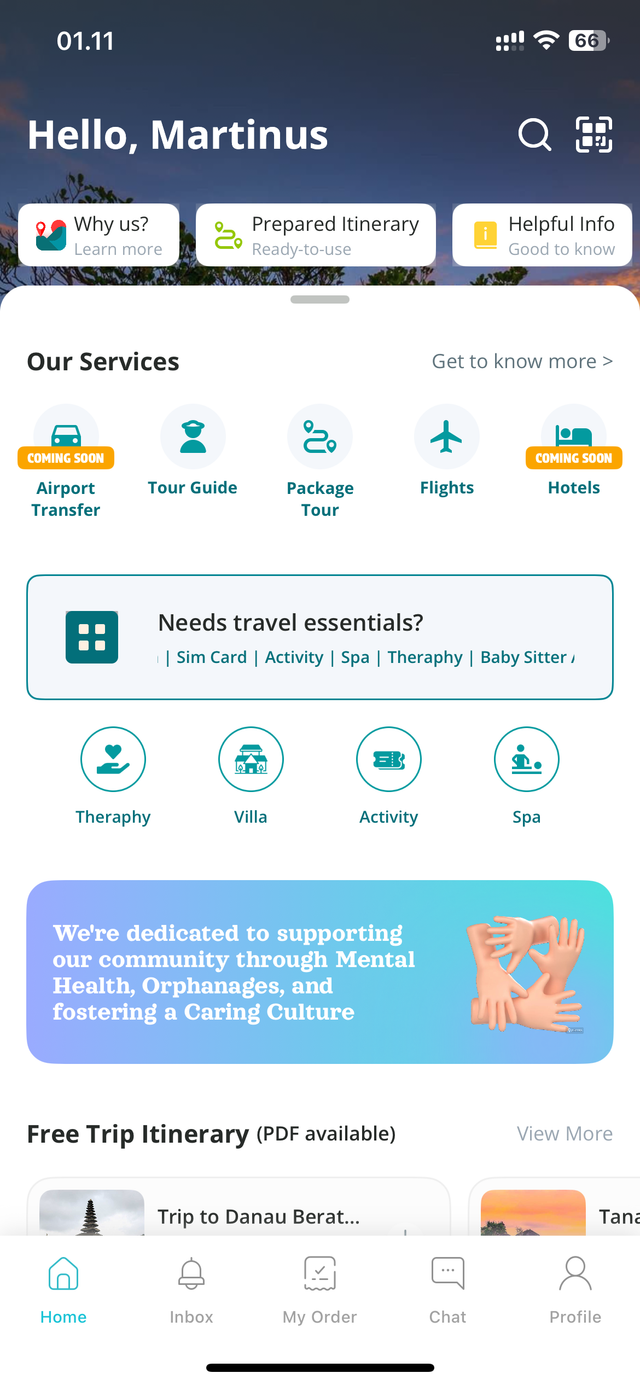The height and width of the screenshot is (1385, 640).
Task: Select the Package Tour service
Action: click(320, 460)
